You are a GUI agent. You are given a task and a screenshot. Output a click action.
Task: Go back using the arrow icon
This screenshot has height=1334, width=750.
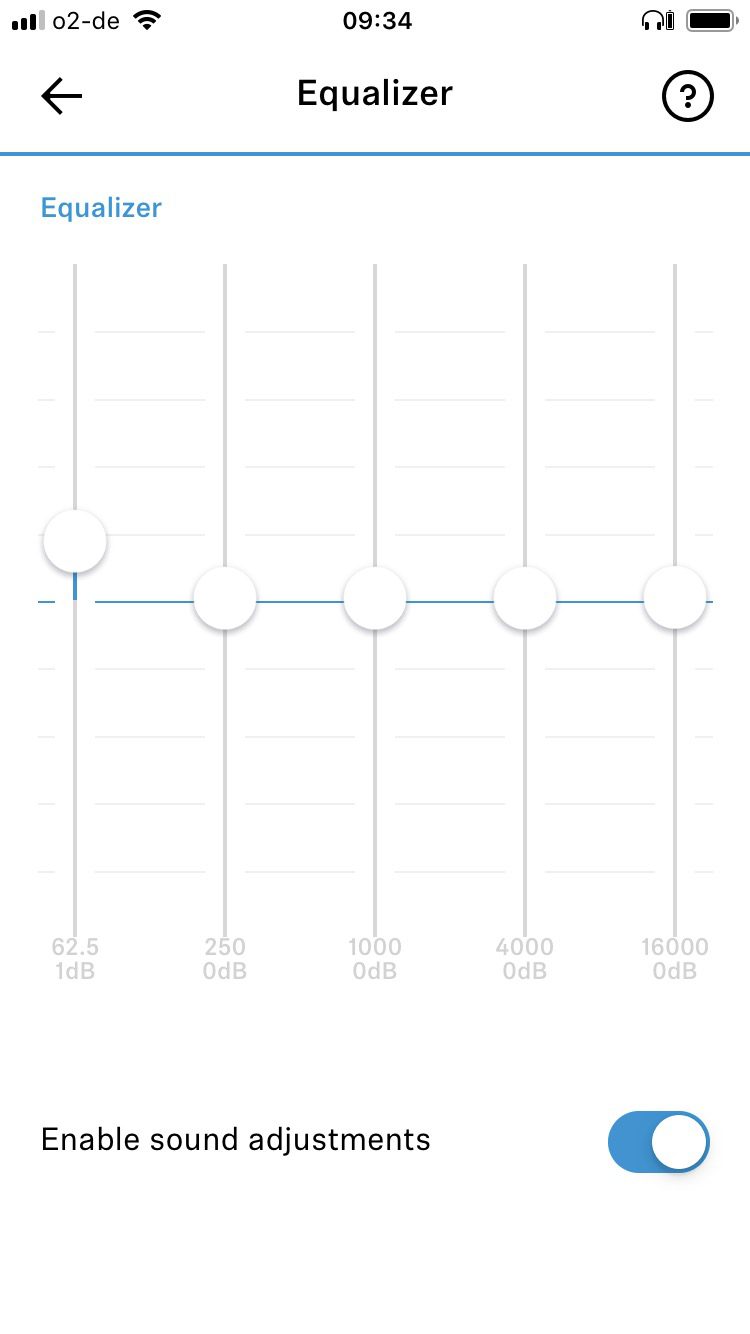pos(61,96)
